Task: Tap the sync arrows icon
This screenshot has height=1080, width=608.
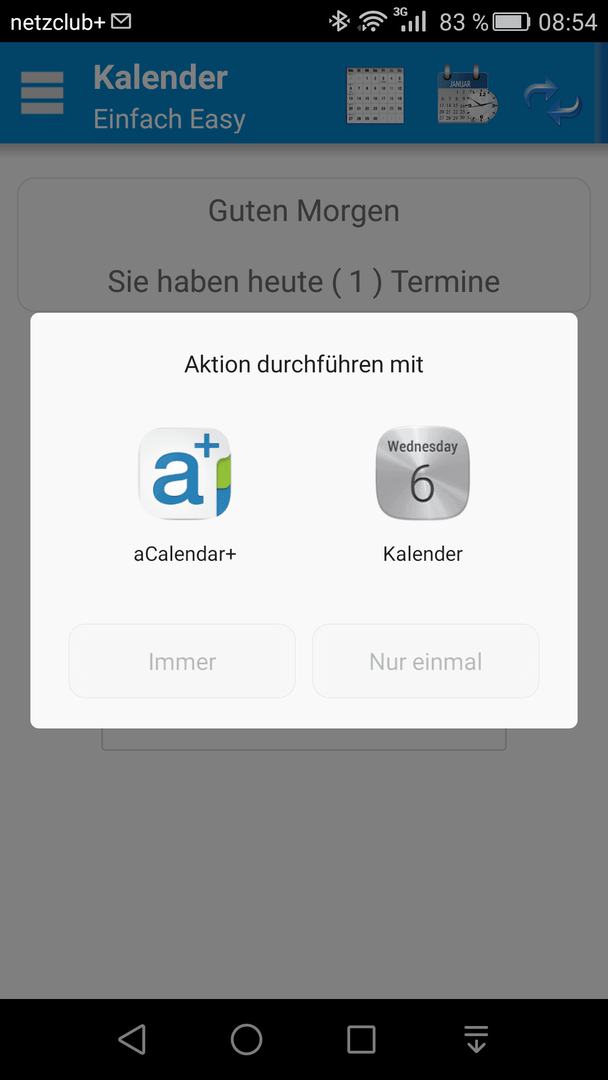Action: pyautogui.click(x=553, y=103)
